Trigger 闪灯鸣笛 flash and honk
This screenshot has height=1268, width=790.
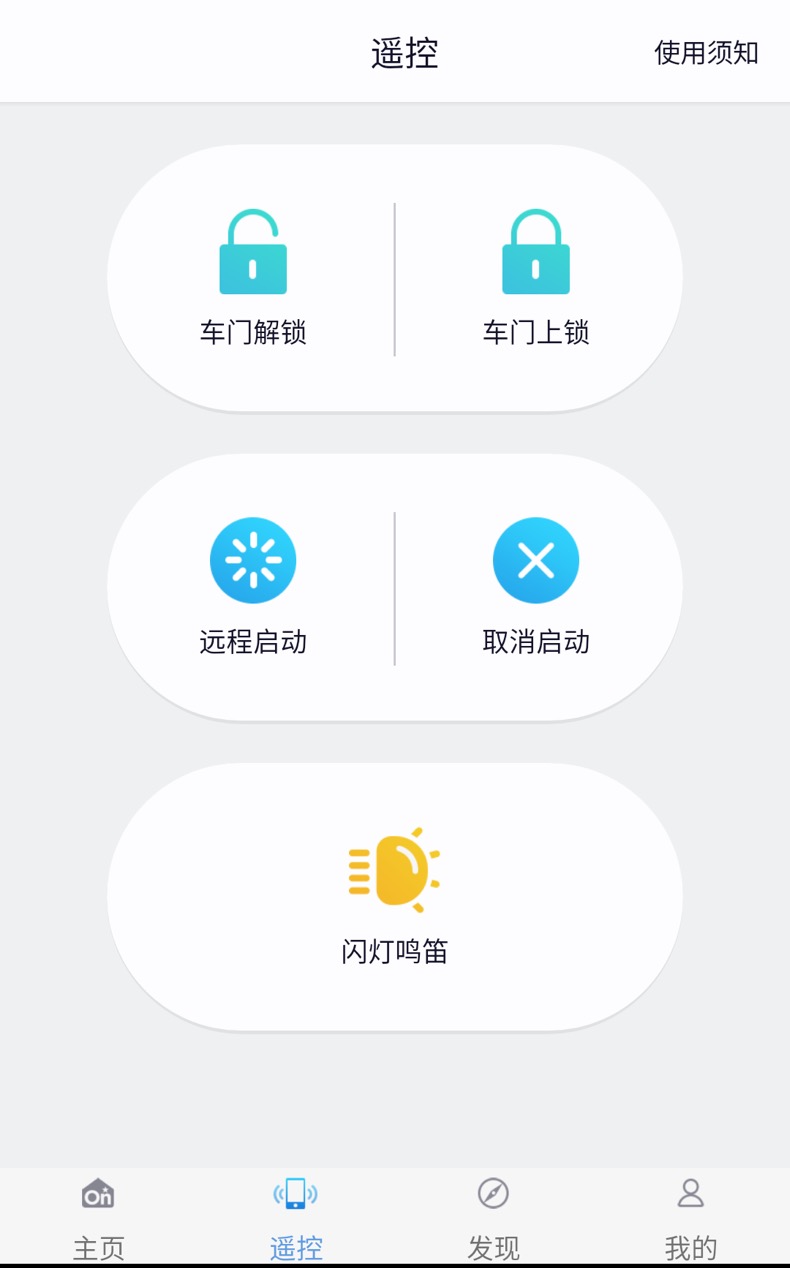pyautogui.click(x=394, y=897)
